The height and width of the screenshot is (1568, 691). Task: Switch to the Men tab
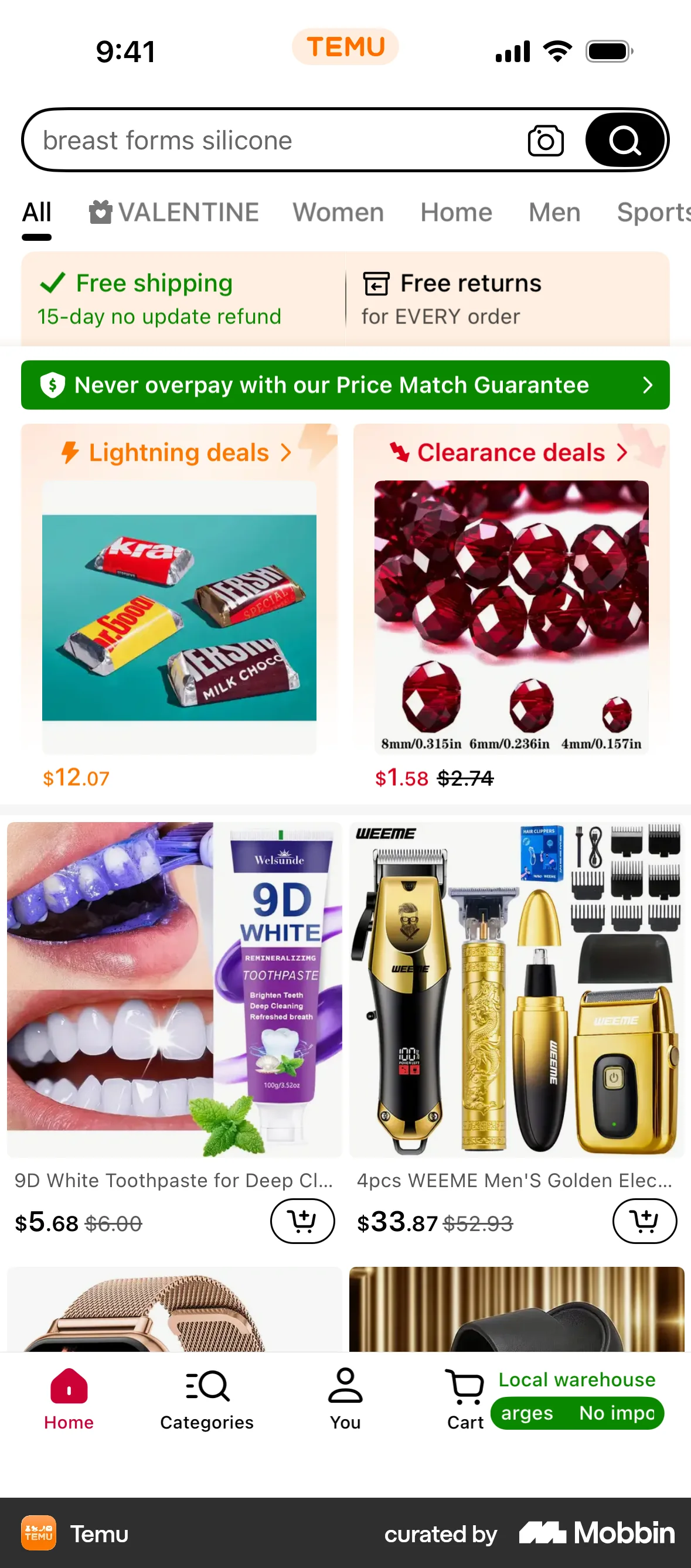[x=554, y=213]
